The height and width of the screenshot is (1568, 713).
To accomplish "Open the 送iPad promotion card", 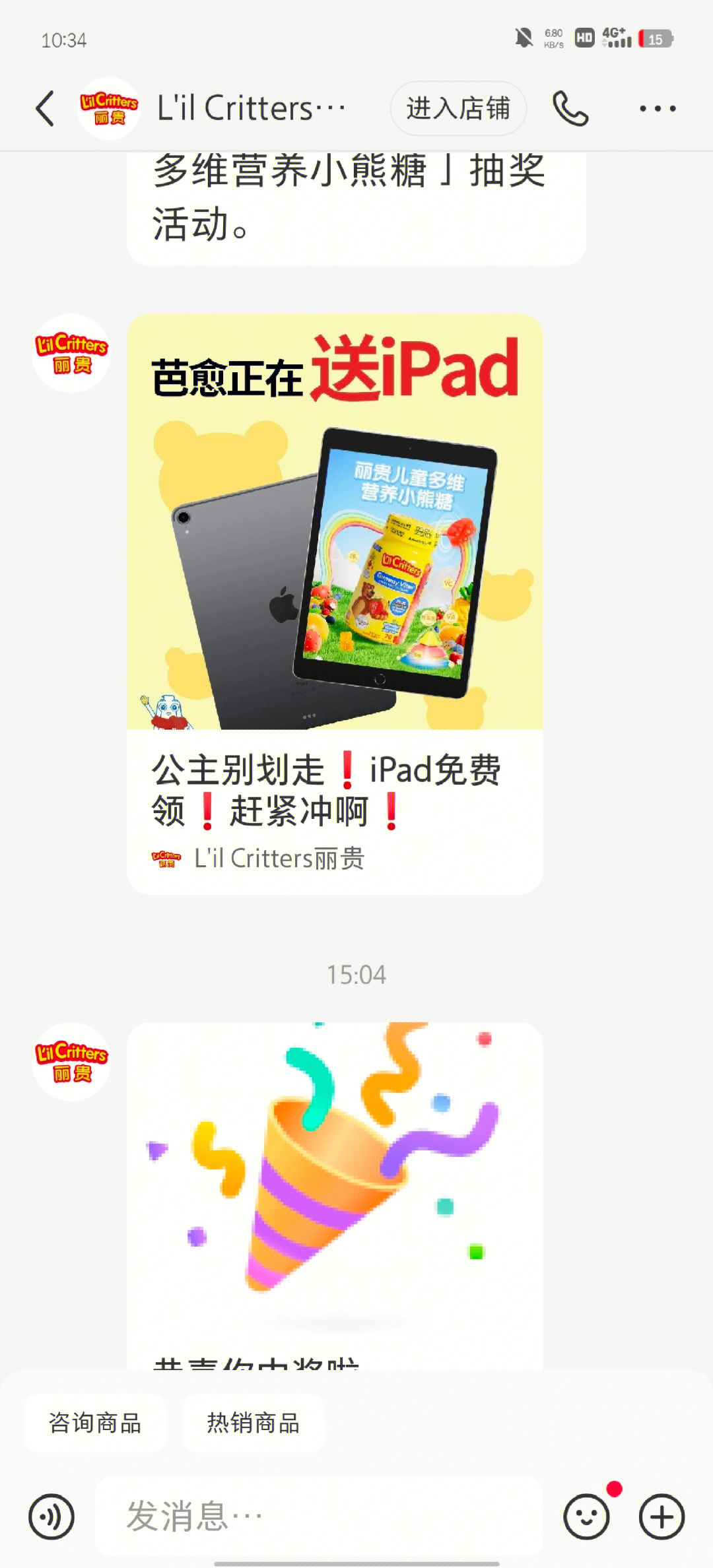I will pos(335,603).
